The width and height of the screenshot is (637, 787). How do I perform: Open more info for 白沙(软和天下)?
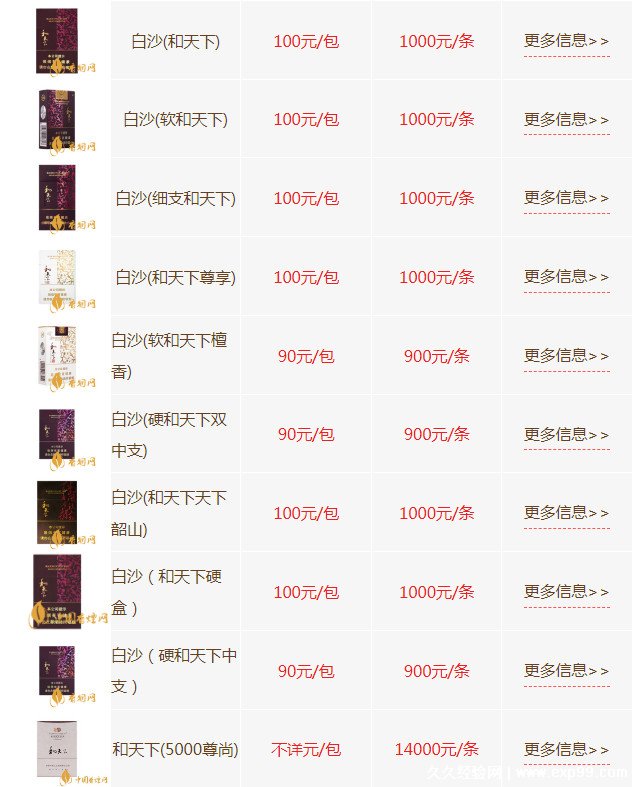(x=566, y=119)
